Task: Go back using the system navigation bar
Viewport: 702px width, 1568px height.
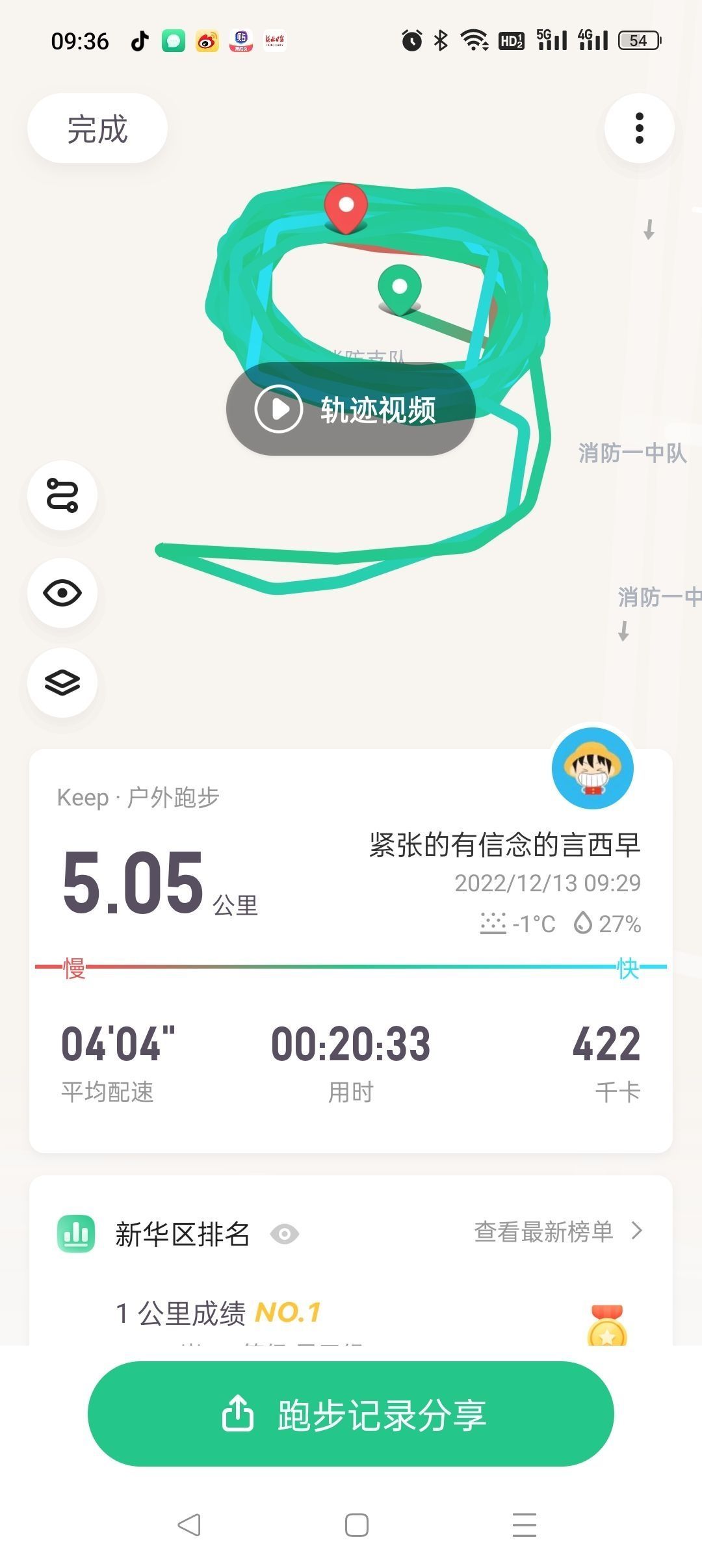Action: coord(189,1525)
